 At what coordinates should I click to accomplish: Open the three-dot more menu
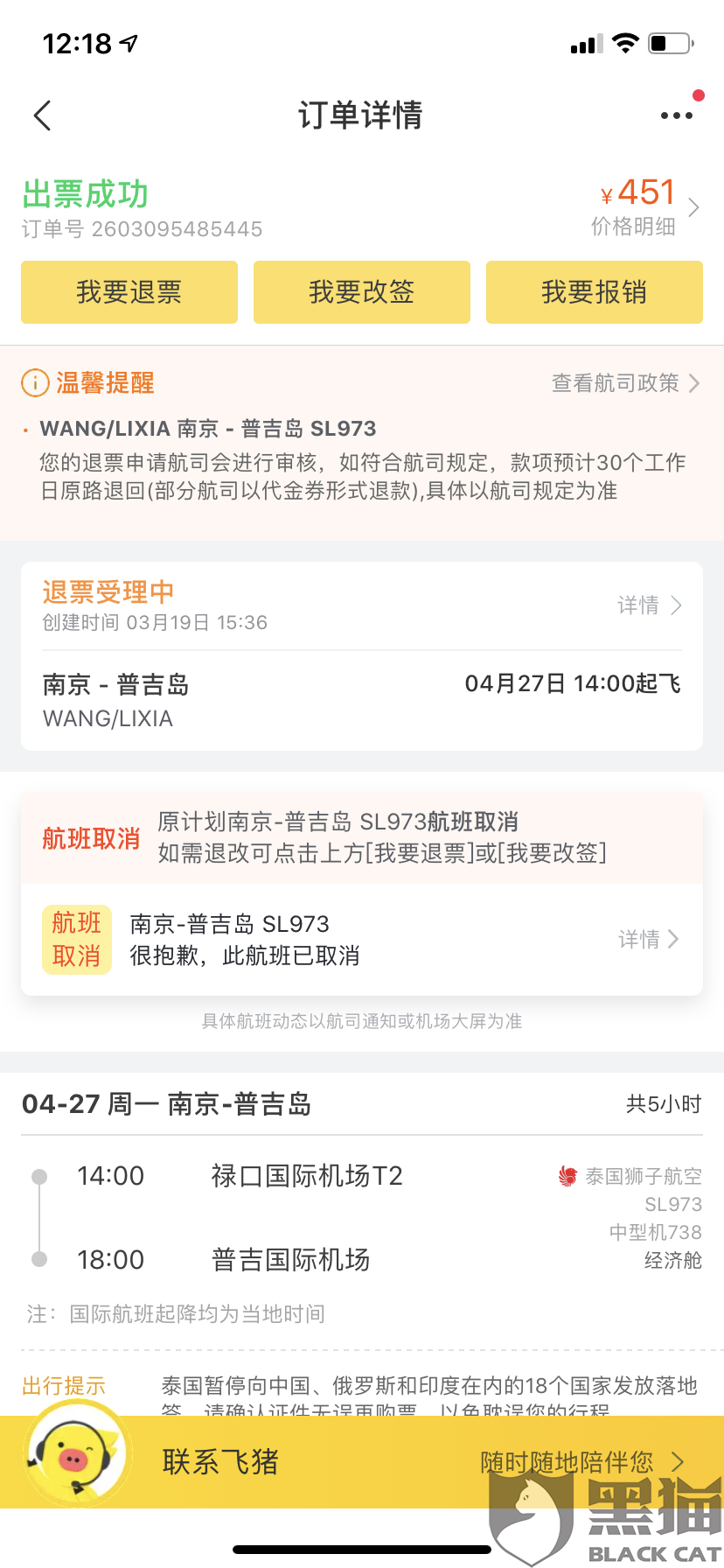[676, 115]
